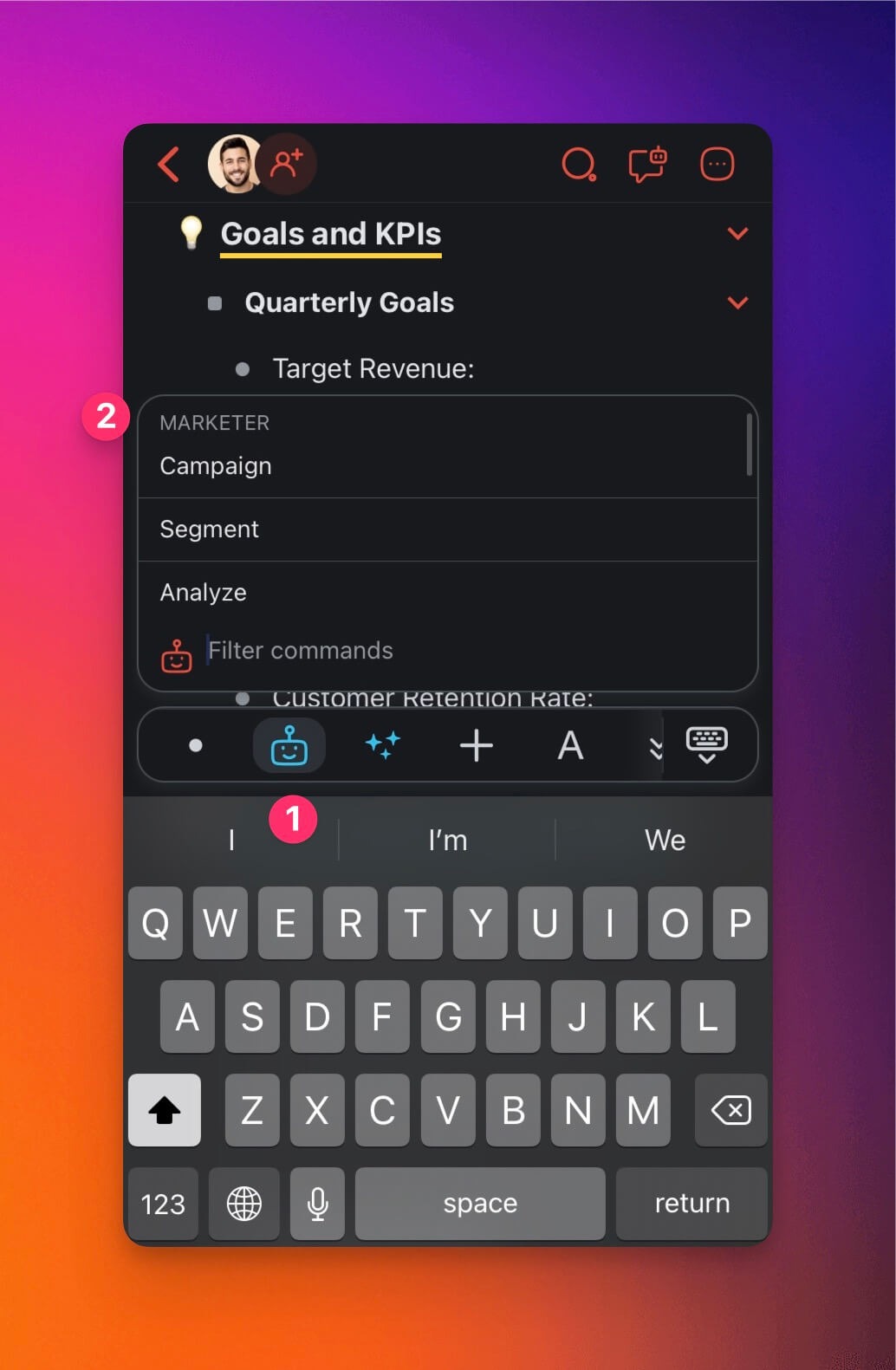Focus the Filter commands field
This screenshot has height=1370, width=896.
coord(300,651)
